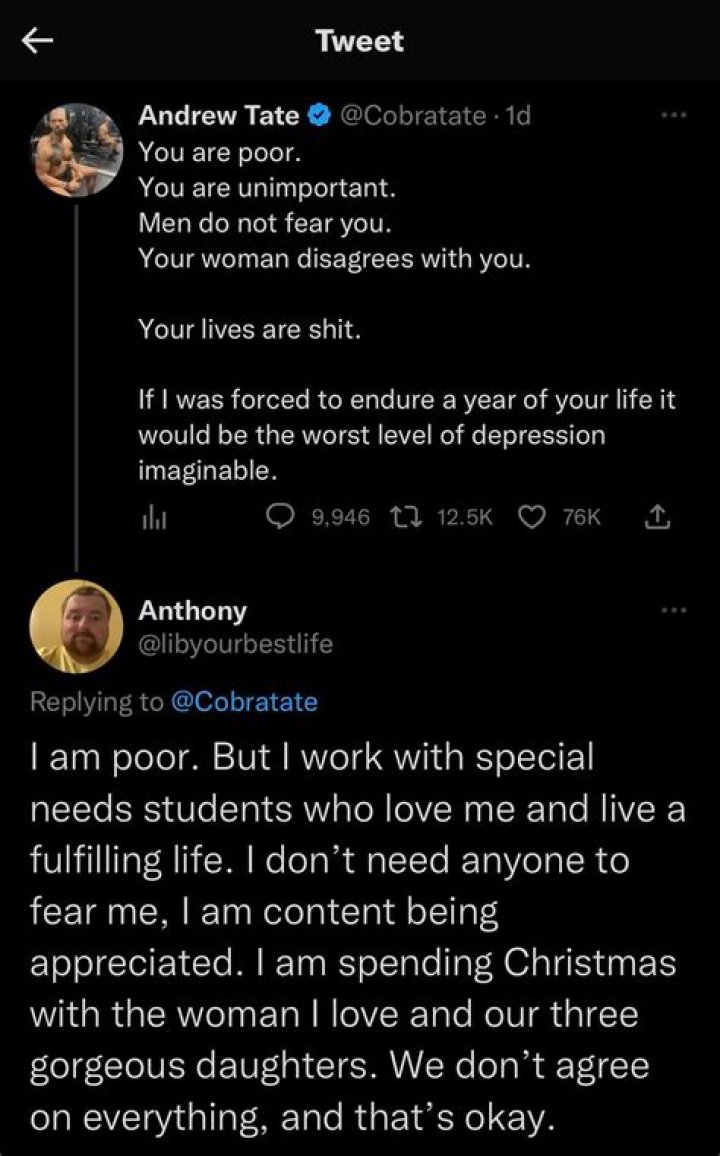720x1156 pixels.
Task: Open Andrew Tate's profile picture
Action: point(77,150)
